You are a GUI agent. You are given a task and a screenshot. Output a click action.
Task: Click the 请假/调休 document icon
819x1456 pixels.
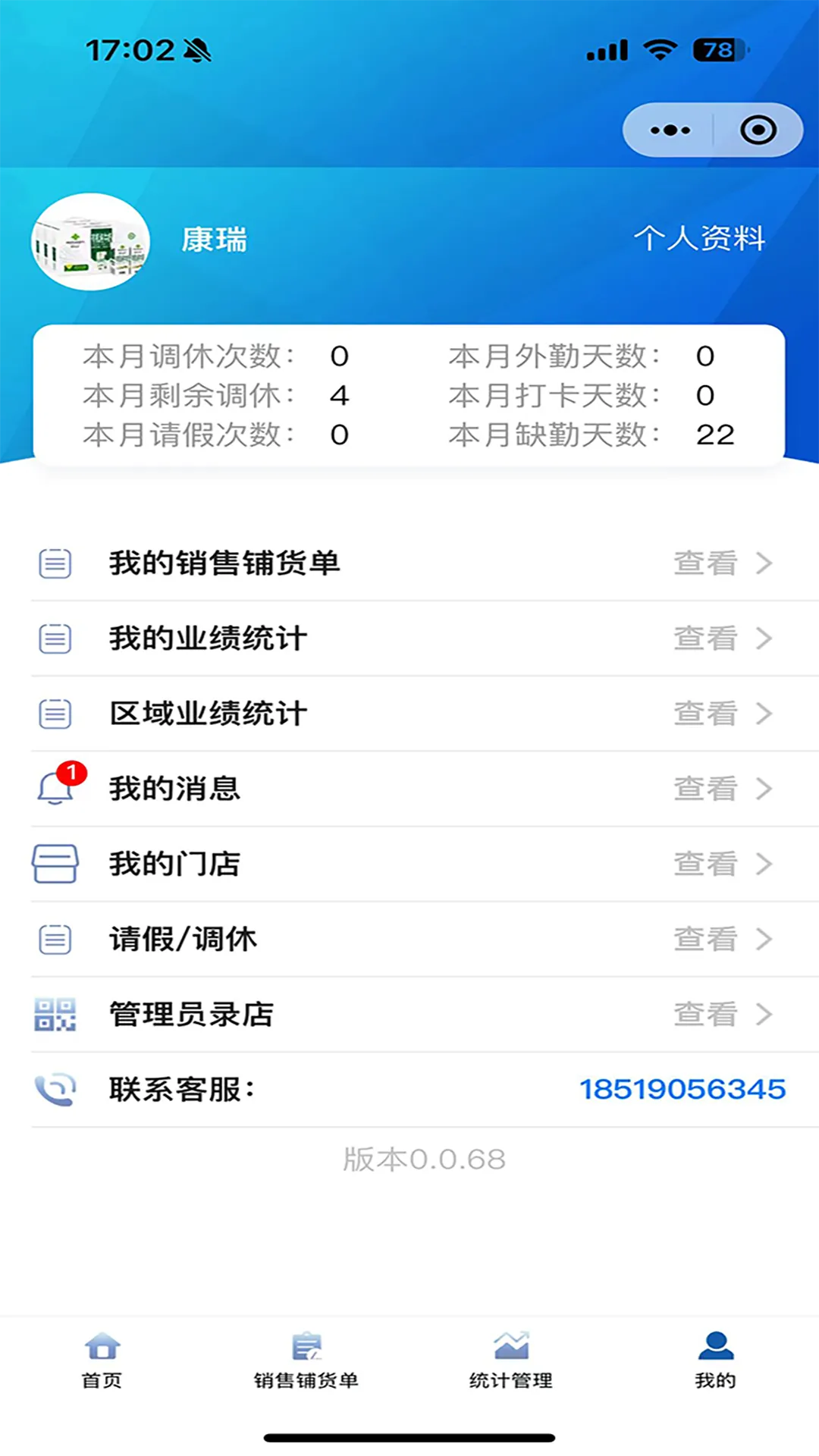(x=54, y=939)
